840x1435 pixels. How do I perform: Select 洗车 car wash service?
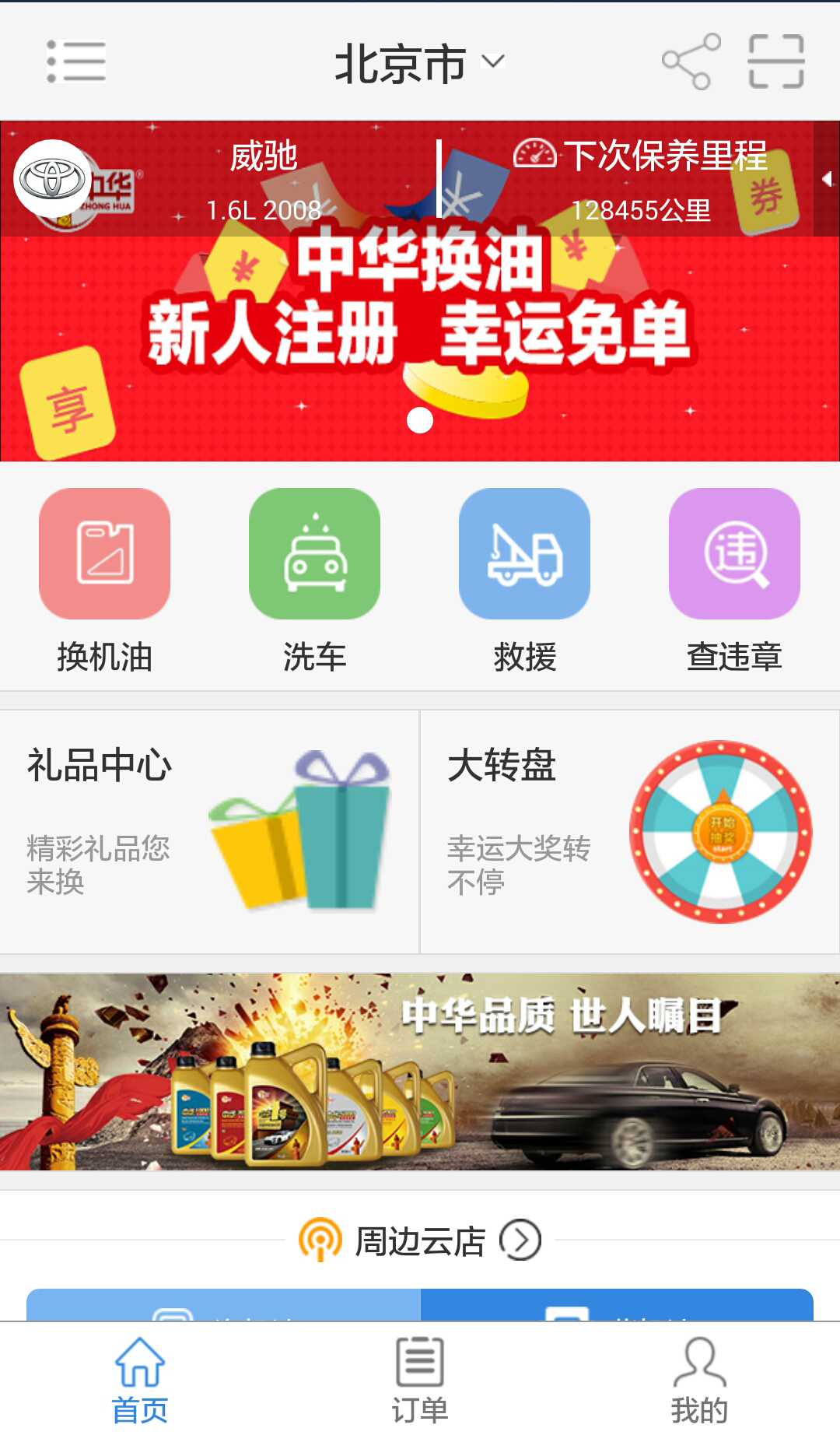pos(314,581)
